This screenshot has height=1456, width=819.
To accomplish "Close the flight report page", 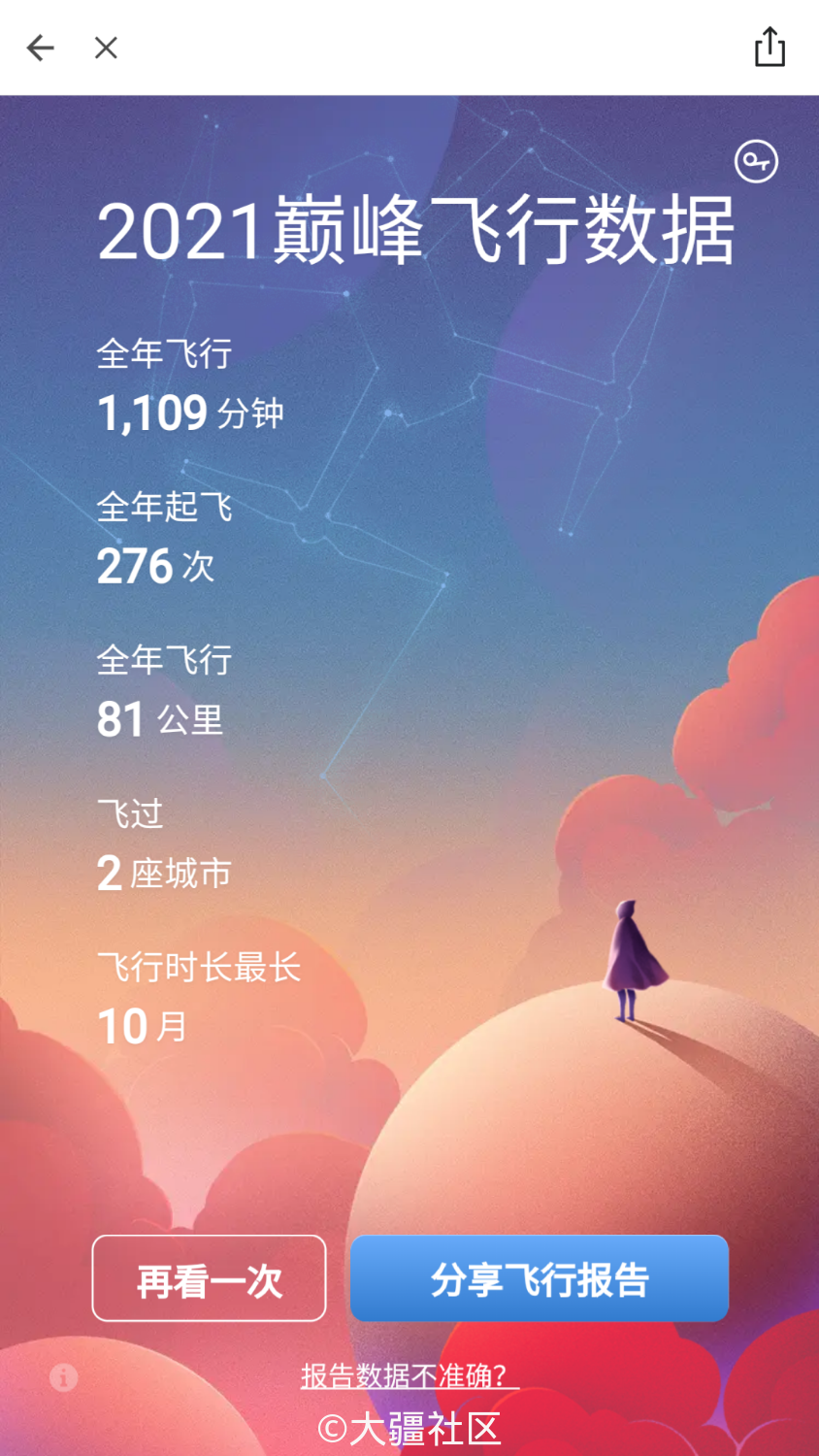I will (106, 48).
